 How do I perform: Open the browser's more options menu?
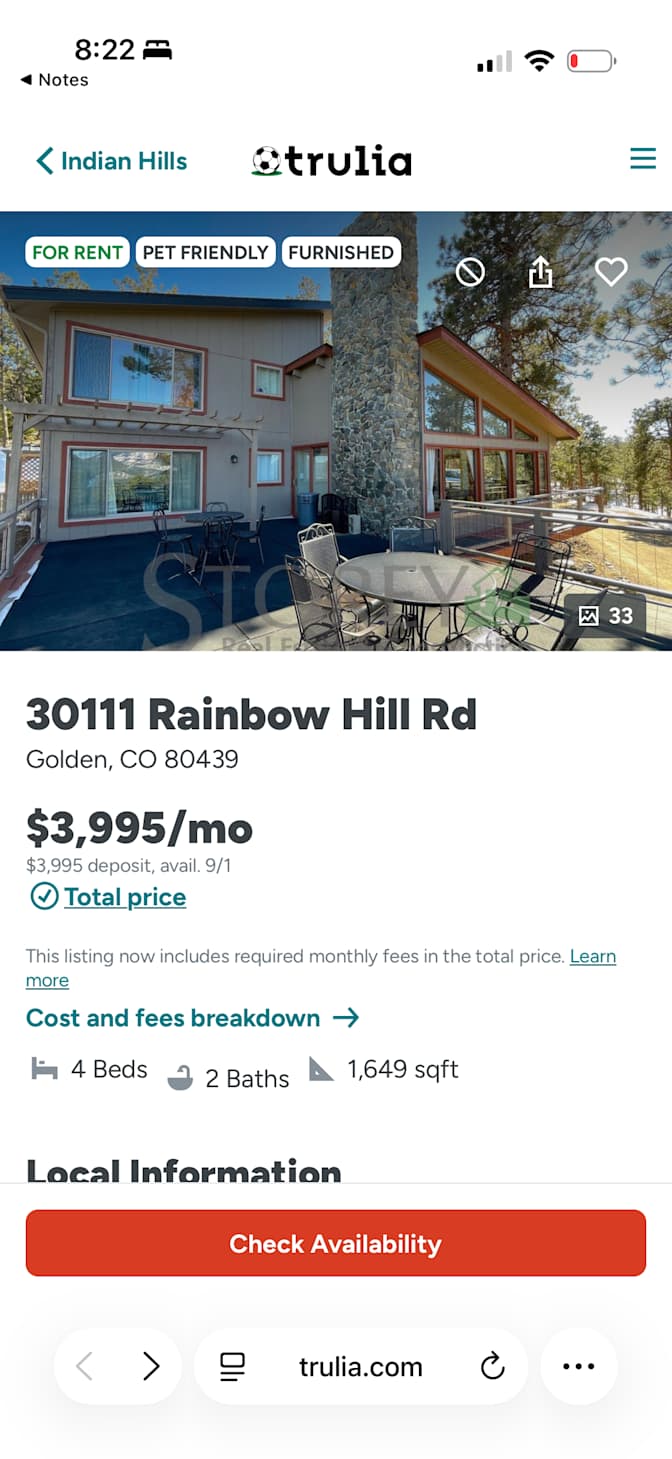579,1366
